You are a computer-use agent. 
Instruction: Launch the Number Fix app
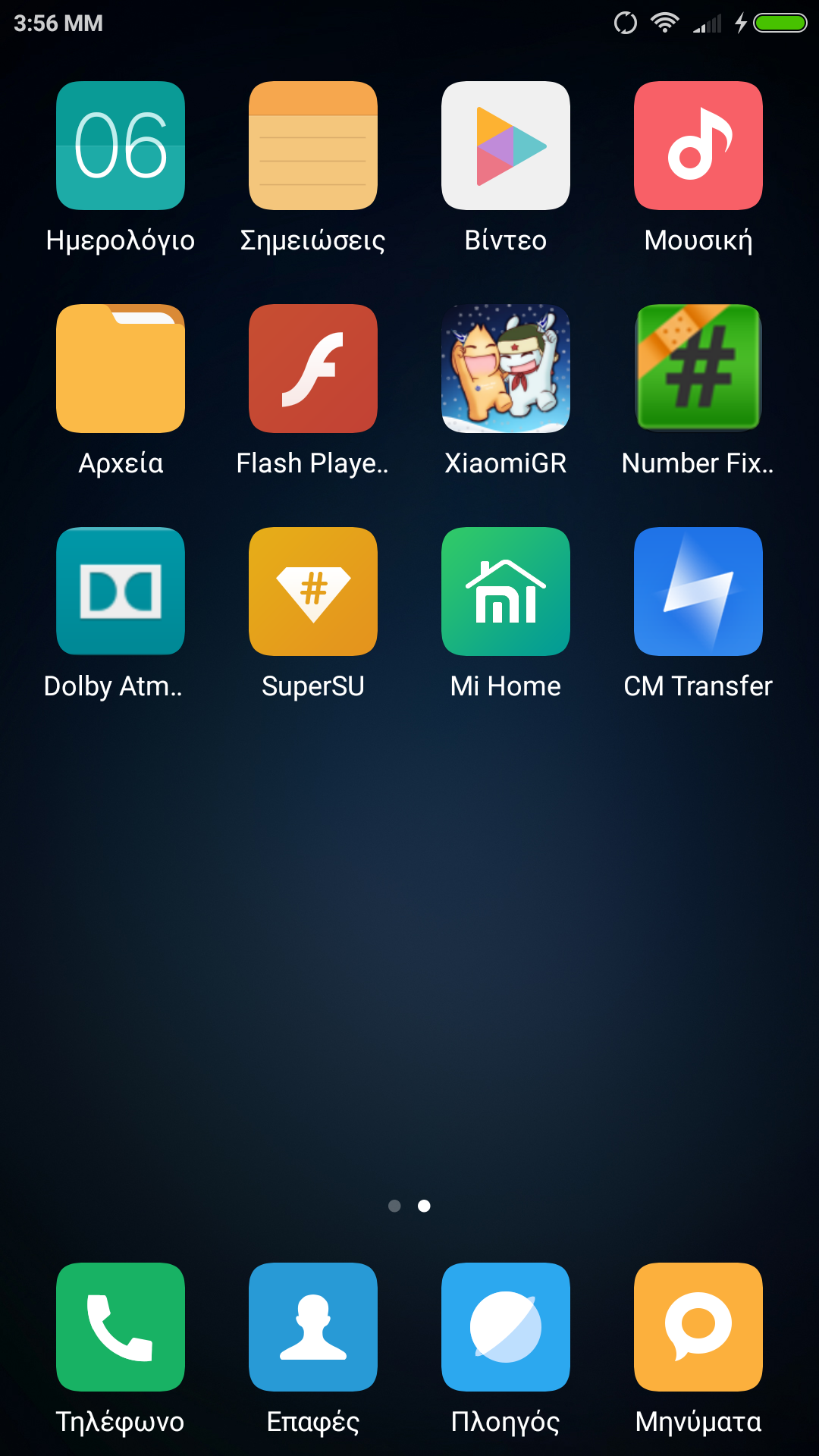pos(698,369)
